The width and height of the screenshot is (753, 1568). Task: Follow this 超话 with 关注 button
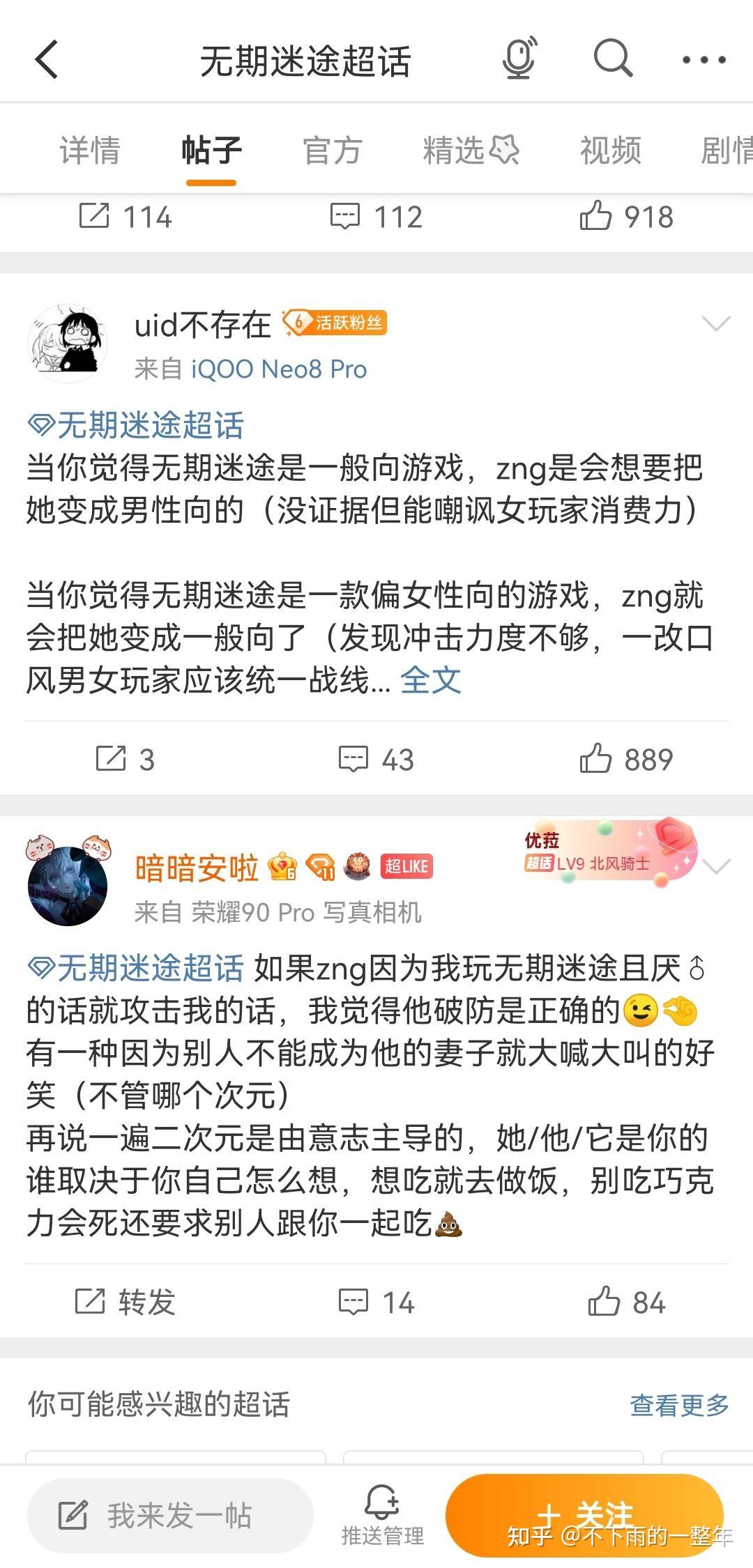[584, 1514]
